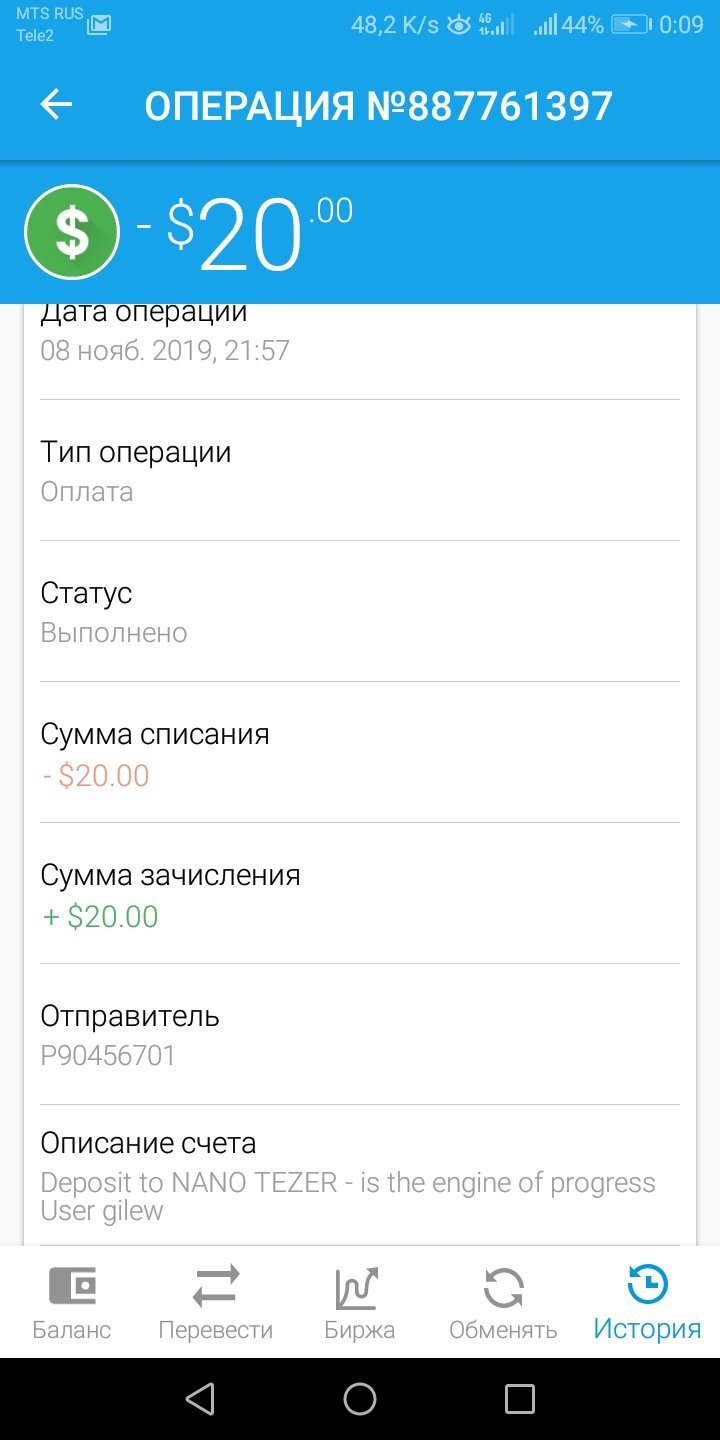Go back from the operation details
This screenshot has width=720, height=1440.
click(x=56, y=105)
